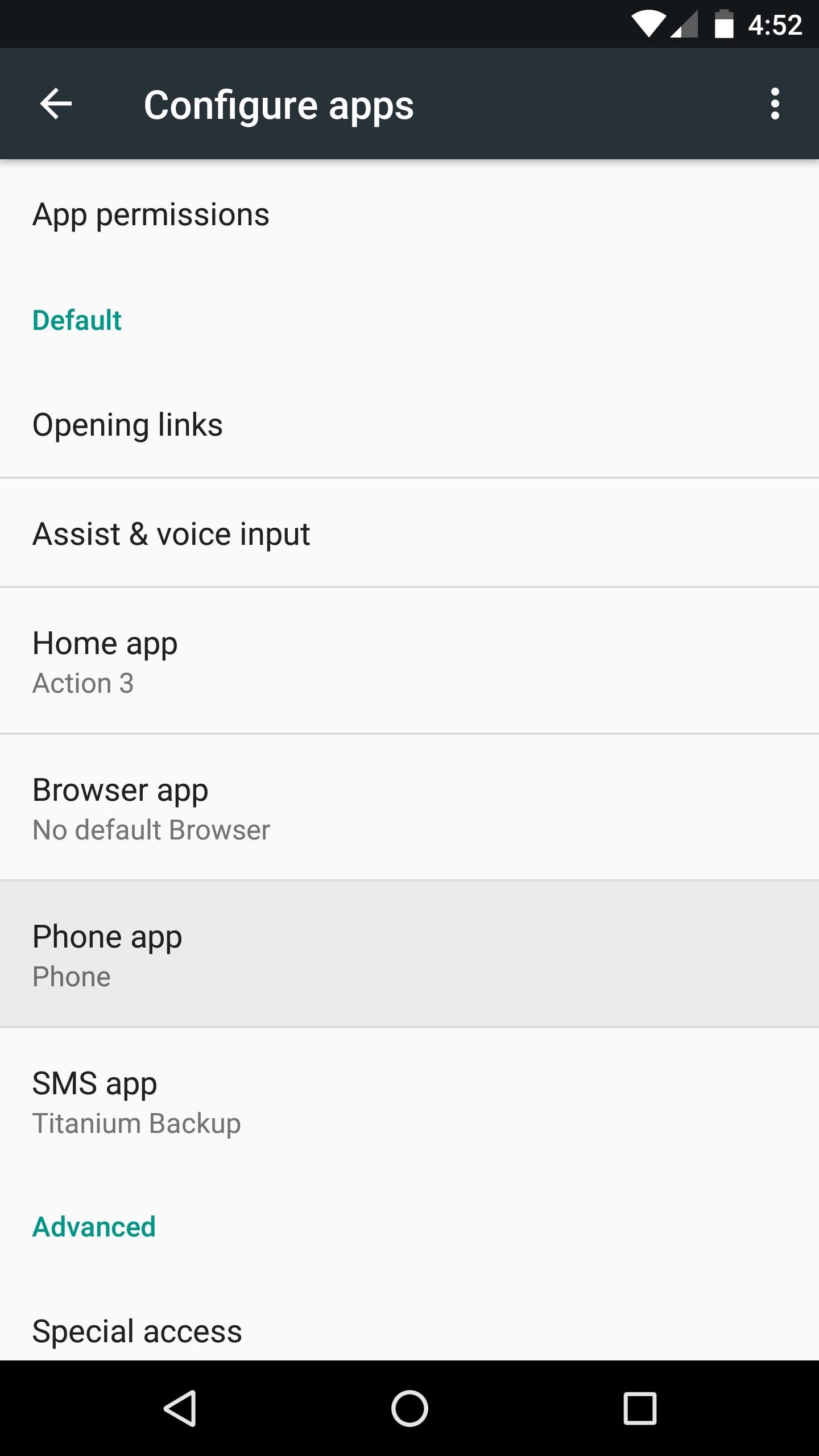Tap the system home button
This screenshot has height=1456, width=819.
pos(409,1408)
